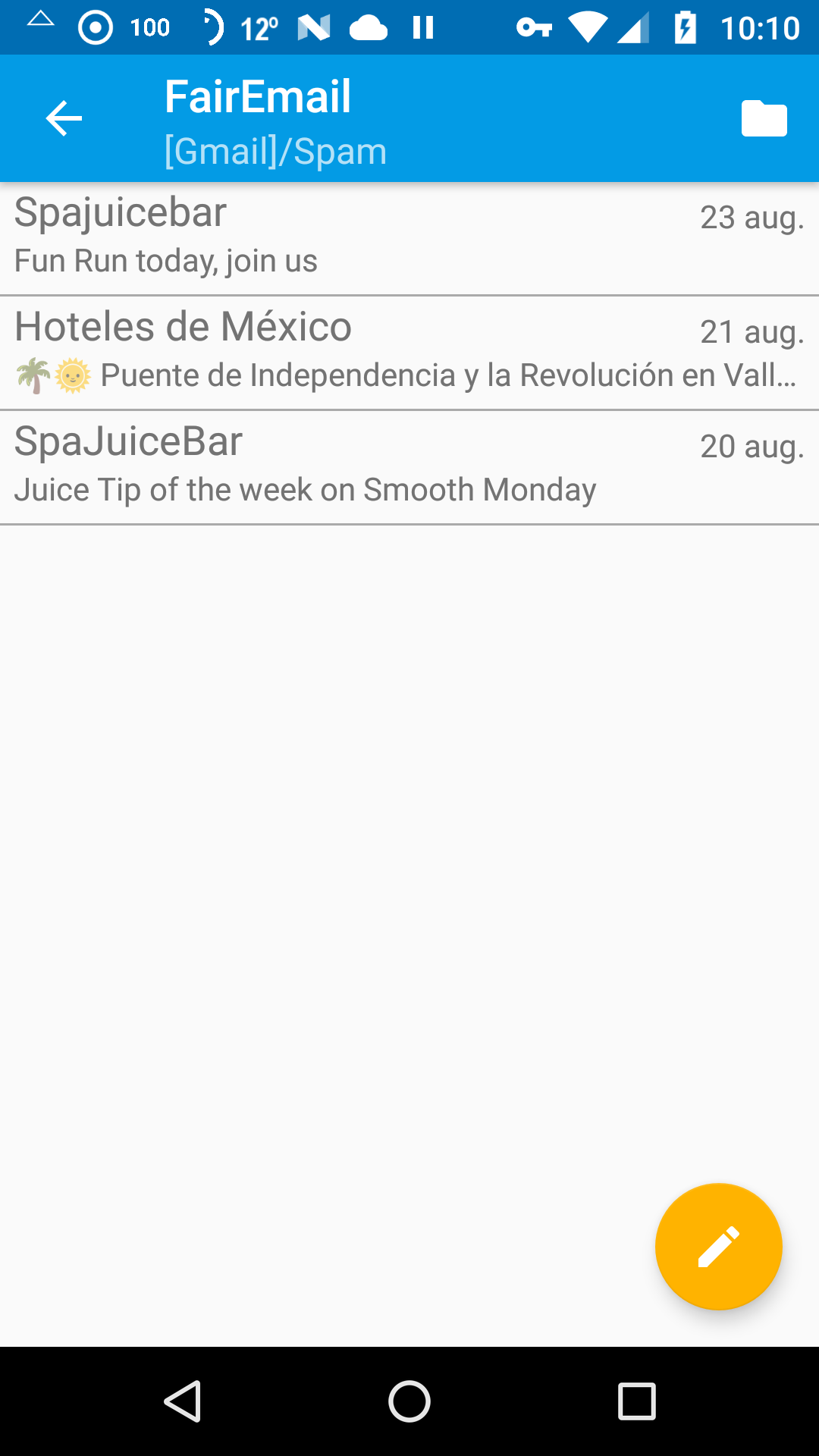Open the Spajuicebar Fun Run email
This screenshot has width=819, height=1456.
click(x=409, y=239)
